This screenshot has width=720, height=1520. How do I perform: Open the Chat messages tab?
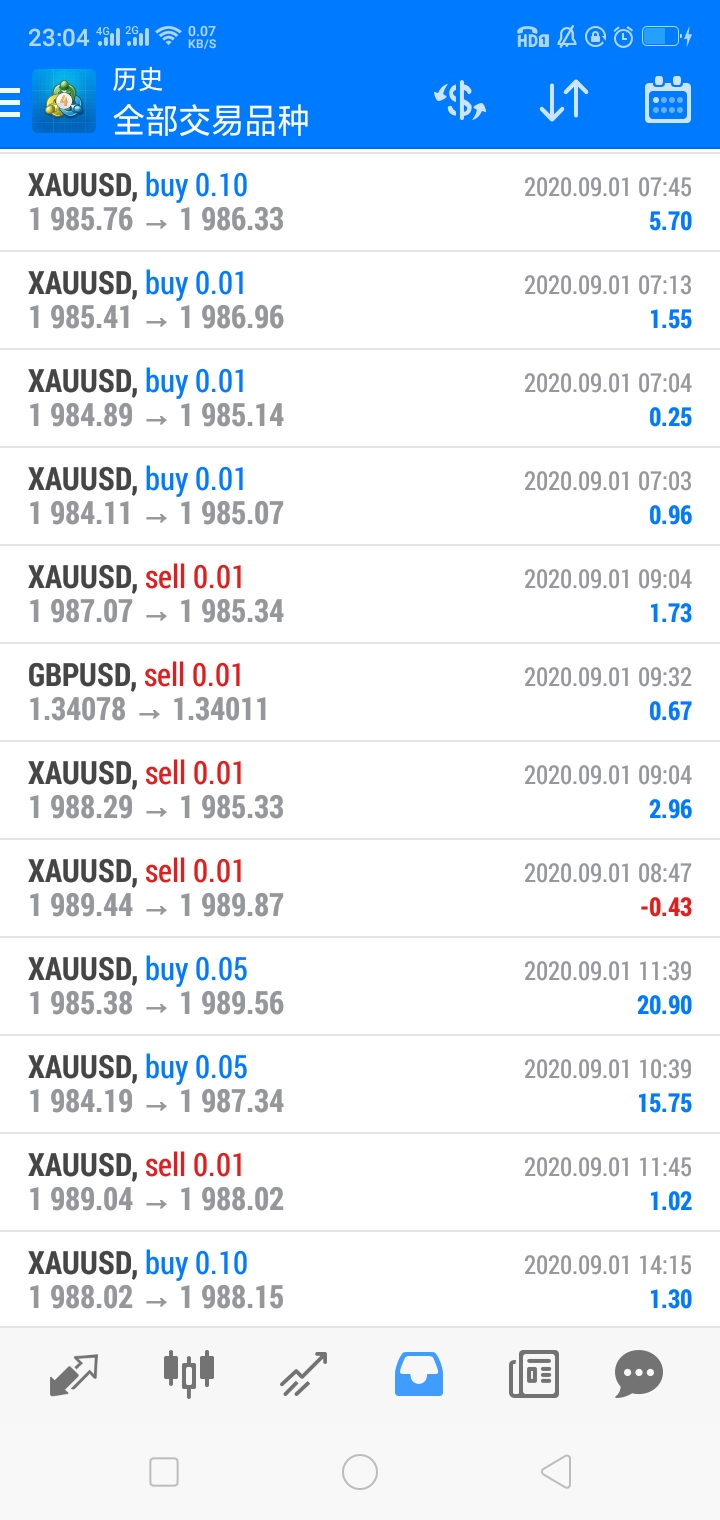[639, 1373]
